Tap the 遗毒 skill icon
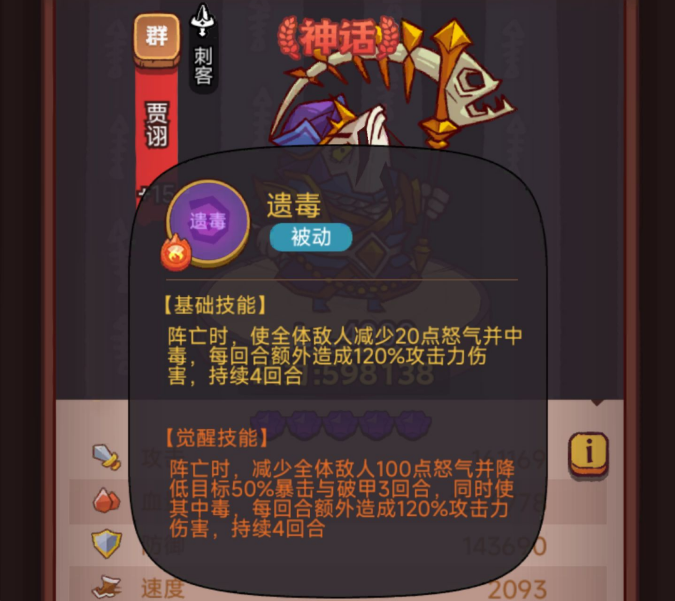The height and width of the screenshot is (601, 675). [207, 222]
